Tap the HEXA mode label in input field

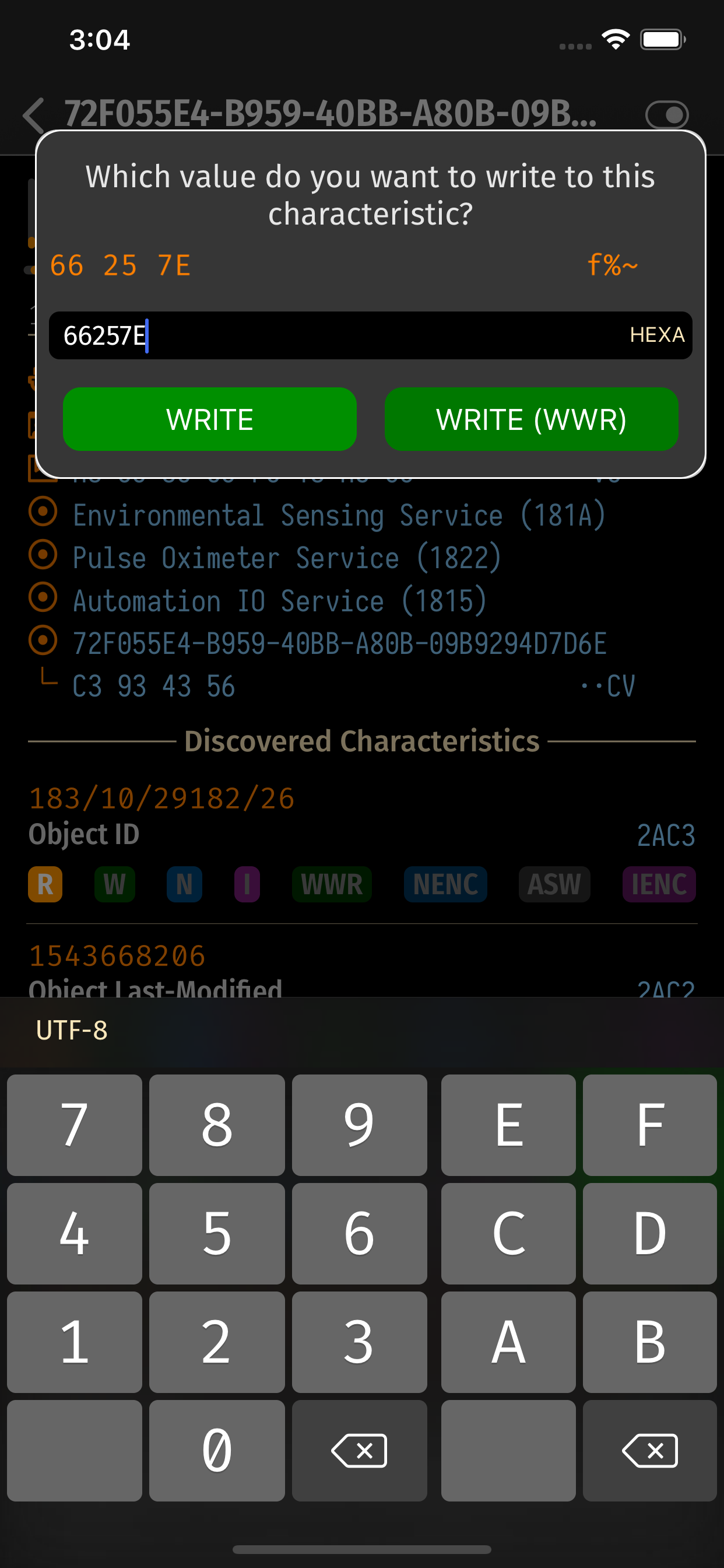tap(658, 335)
